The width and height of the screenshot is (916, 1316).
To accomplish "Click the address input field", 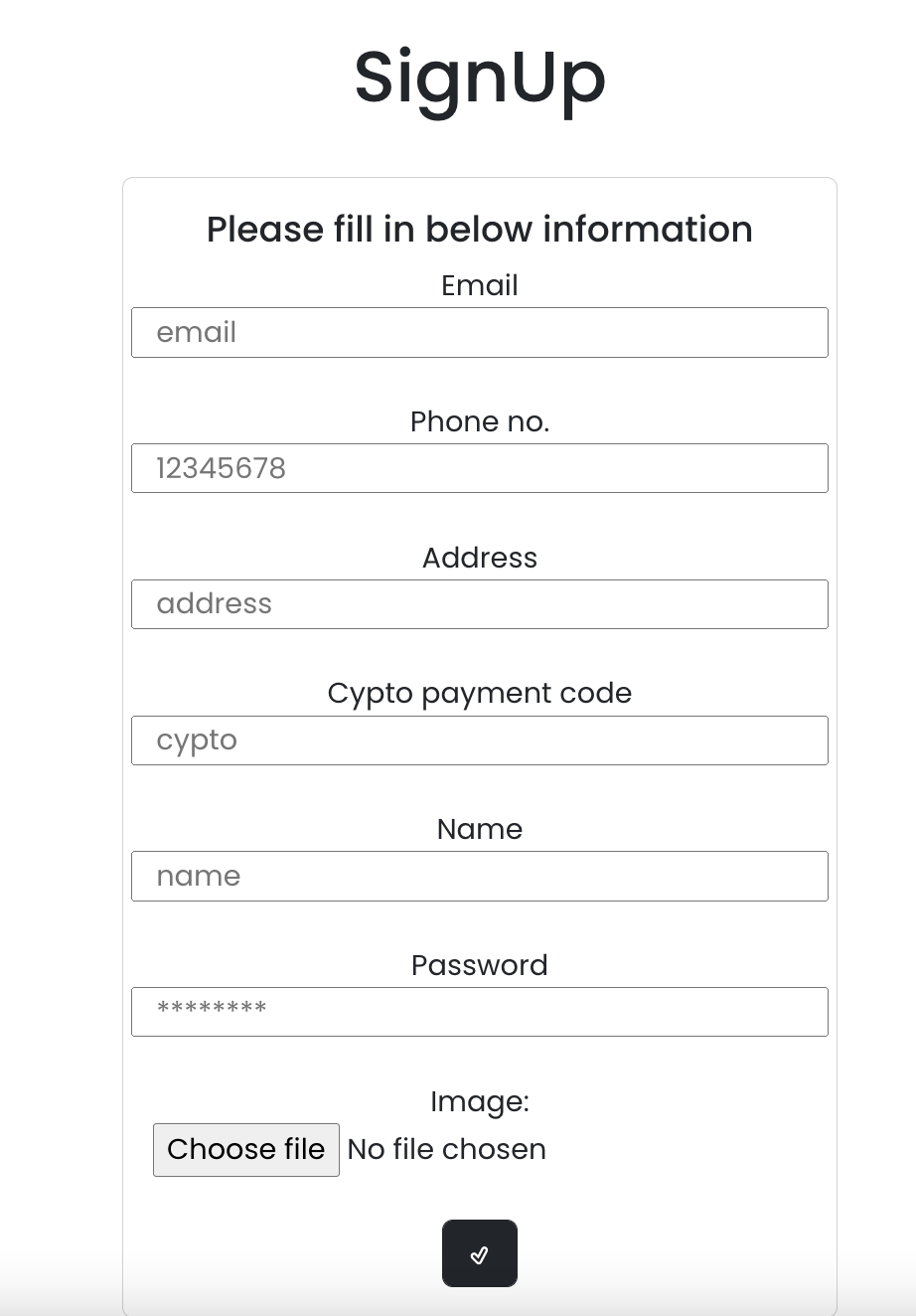I will pos(480,604).
